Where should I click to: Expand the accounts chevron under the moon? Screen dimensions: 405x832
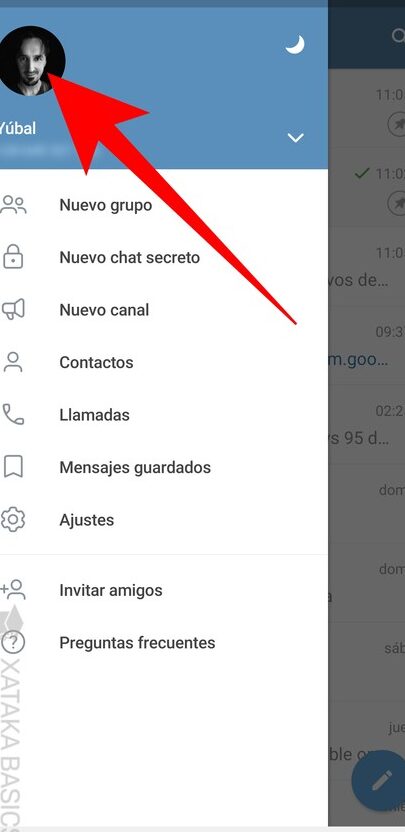click(x=296, y=138)
